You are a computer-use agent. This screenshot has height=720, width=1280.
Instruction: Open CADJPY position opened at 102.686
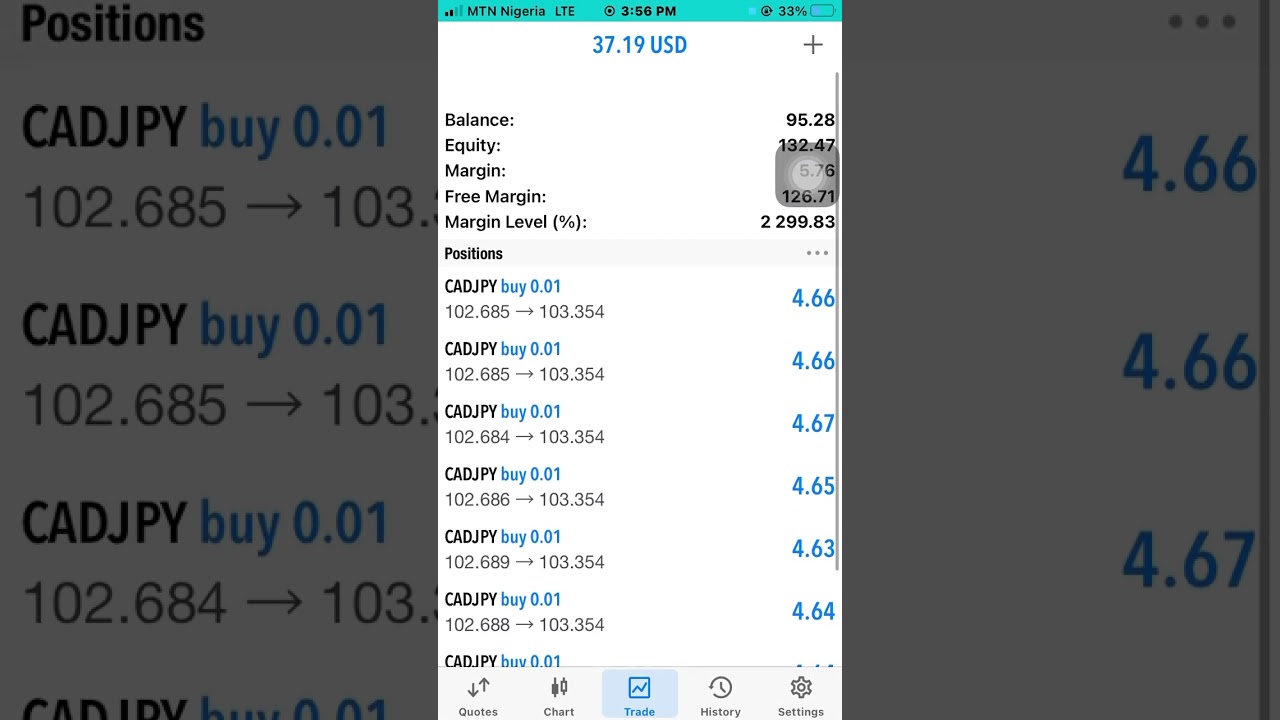639,487
